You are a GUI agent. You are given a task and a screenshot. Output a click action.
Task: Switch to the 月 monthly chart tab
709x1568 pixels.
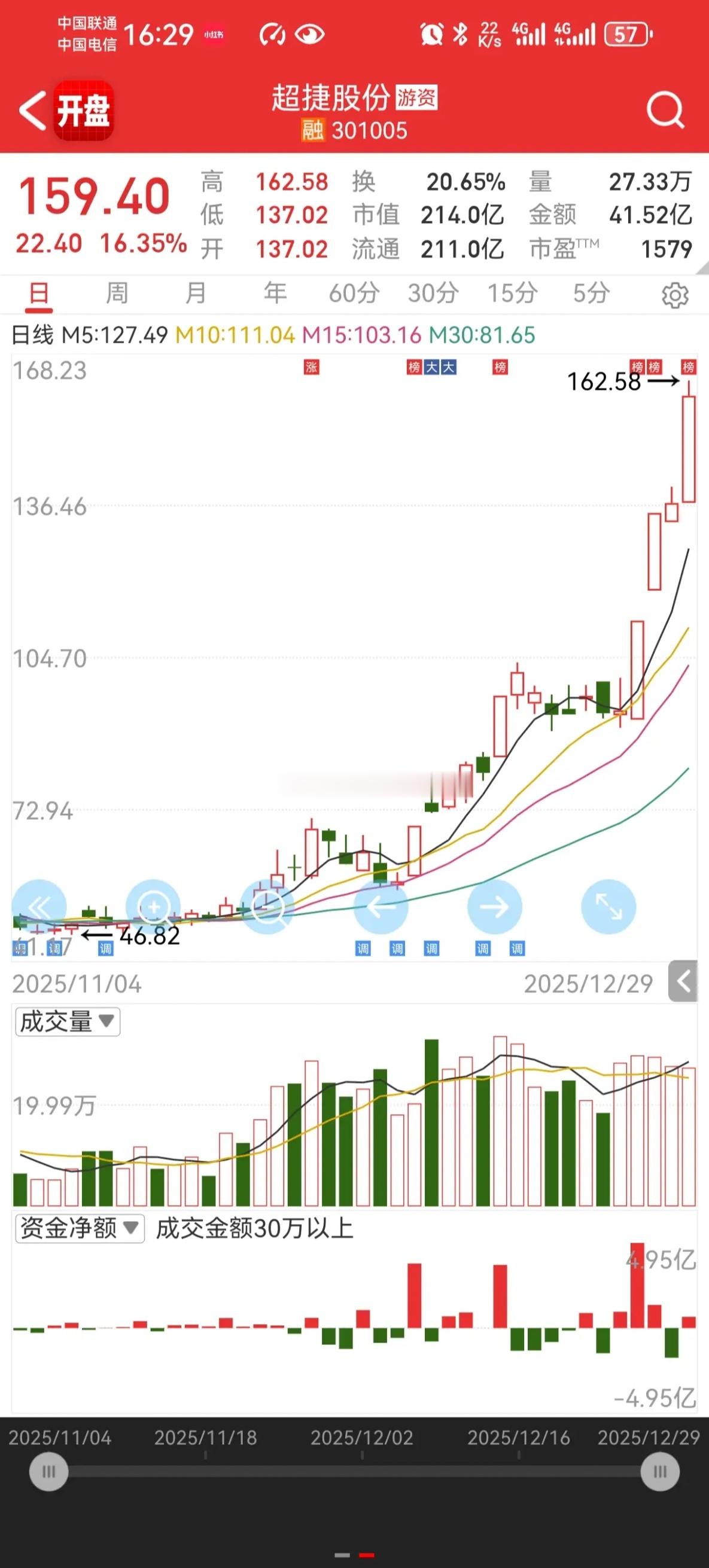(196, 294)
